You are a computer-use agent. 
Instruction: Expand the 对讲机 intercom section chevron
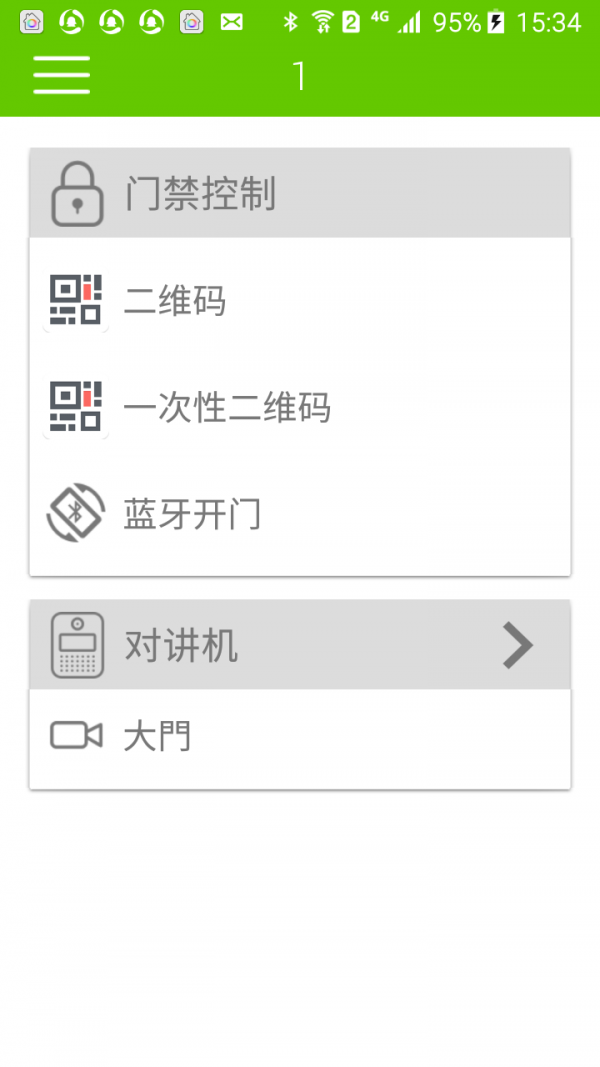(517, 646)
